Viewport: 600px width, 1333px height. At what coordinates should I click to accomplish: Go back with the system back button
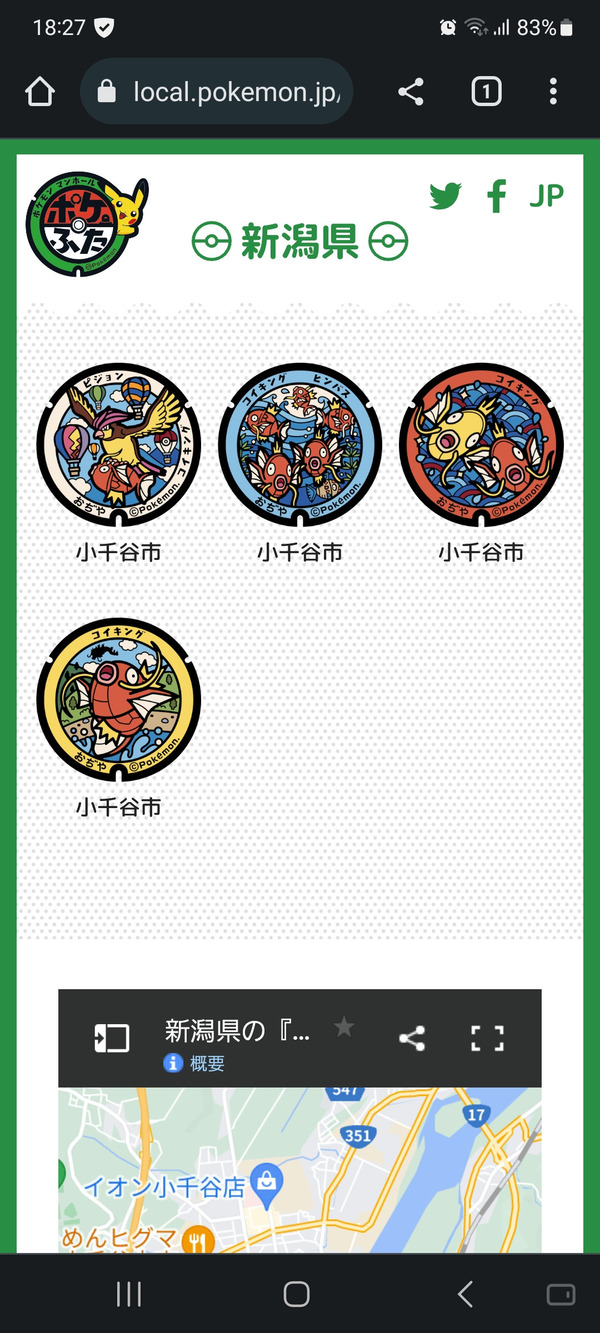(465, 1294)
